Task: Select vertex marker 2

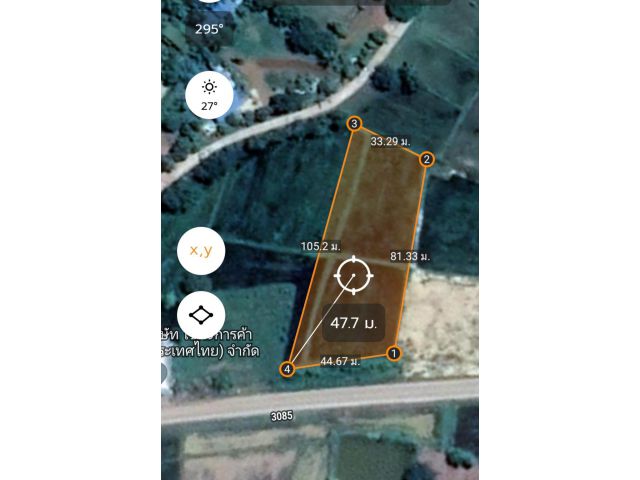Action: 427,159
